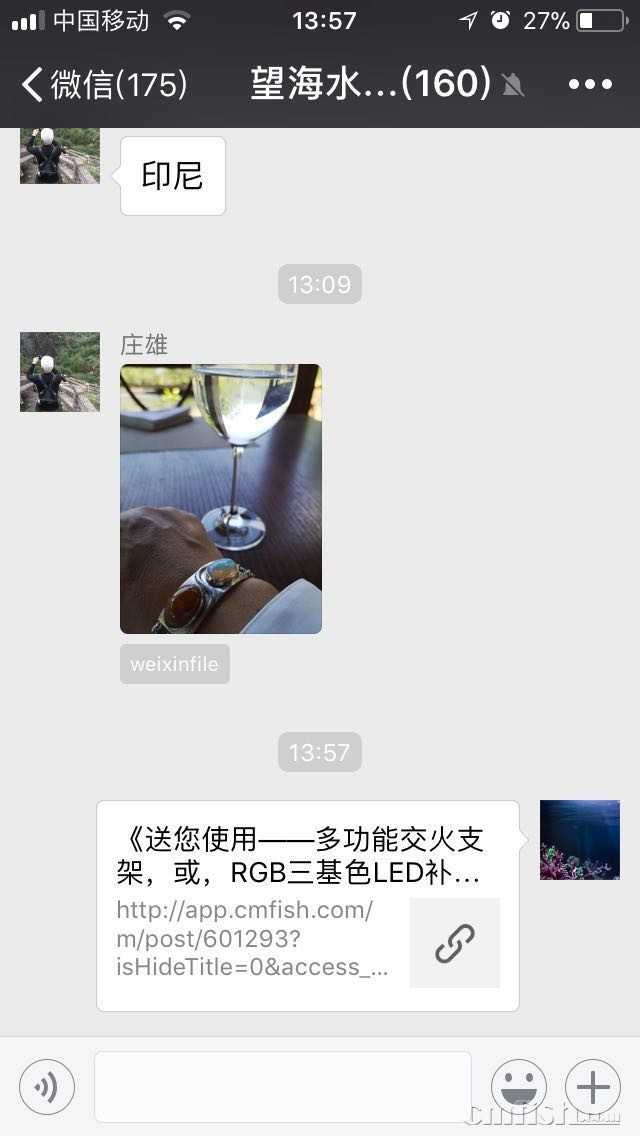Open 庄雄's avatar above the photo
Screen dimensions: 640x1136
tap(60, 372)
